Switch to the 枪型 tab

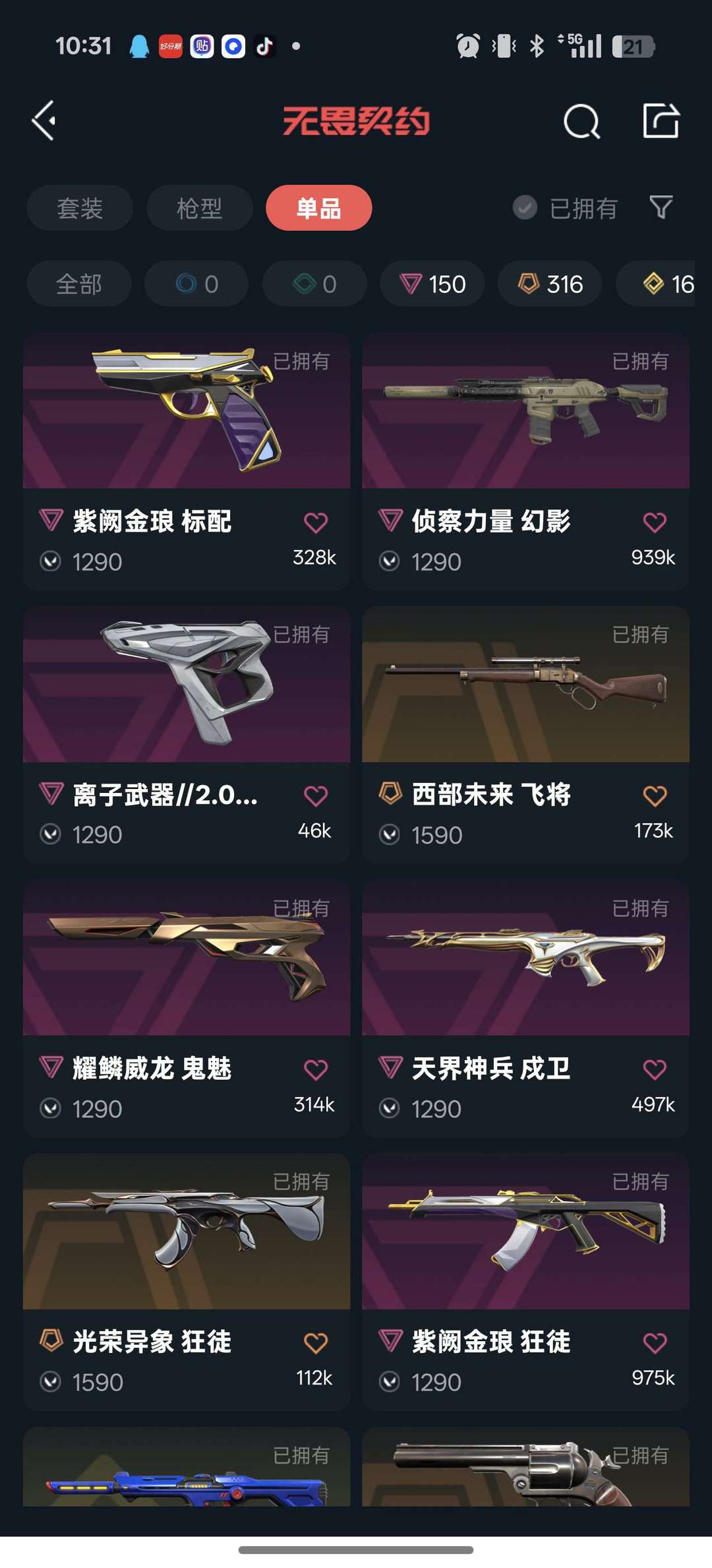[199, 208]
